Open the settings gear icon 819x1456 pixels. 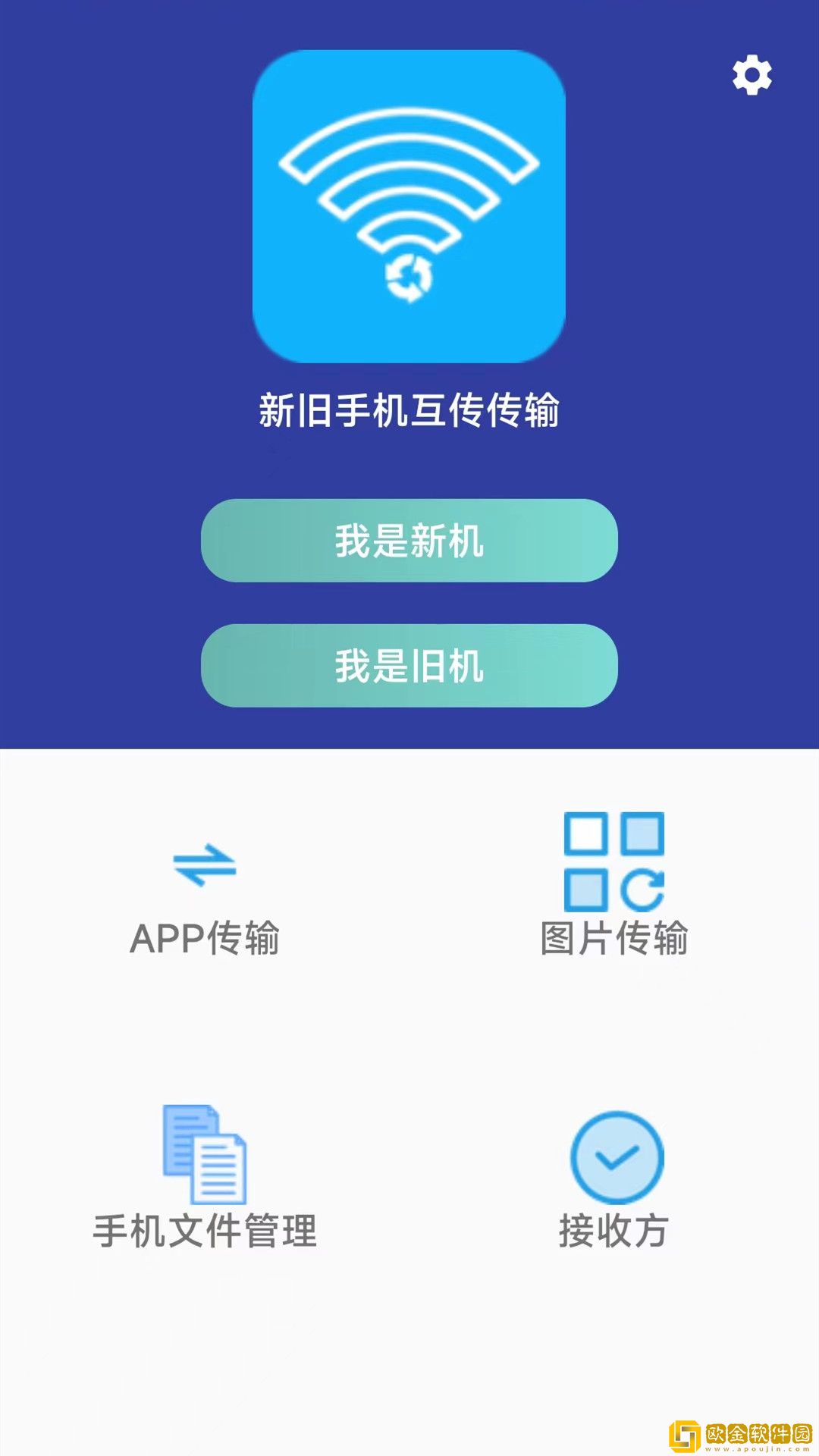pyautogui.click(x=752, y=74)
